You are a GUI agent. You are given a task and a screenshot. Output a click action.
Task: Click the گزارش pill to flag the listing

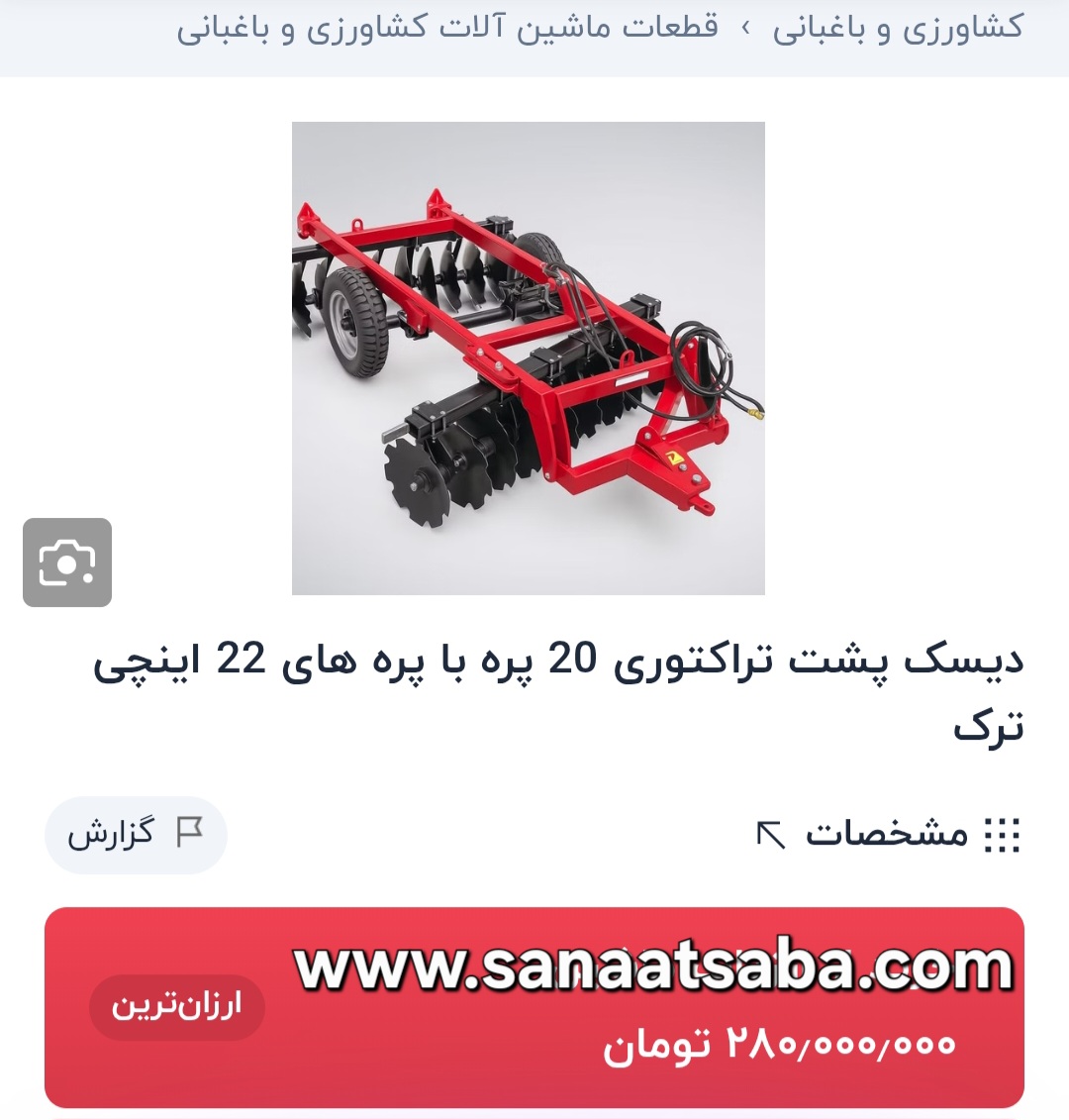pyautogui.click(x=137, y=835)
